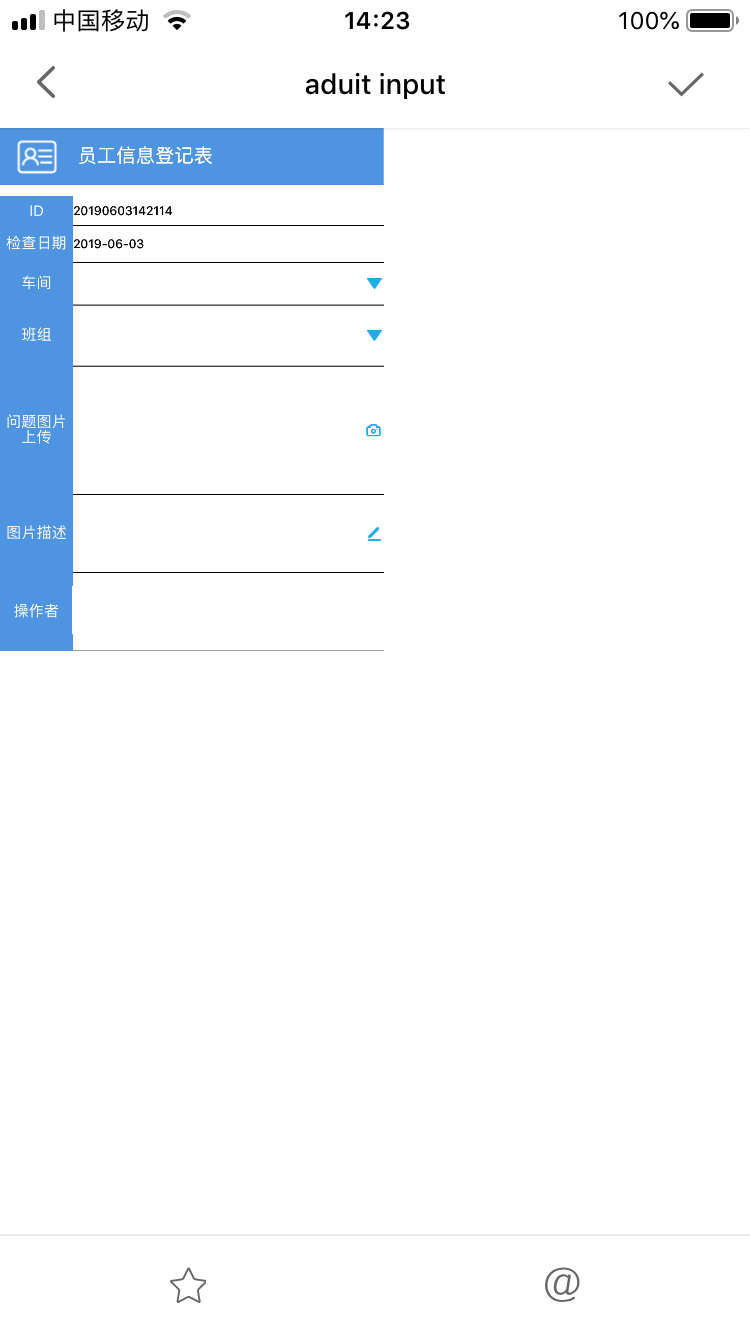Tap the star icon in the bottom bar
750x1334 pixels.
[x=188, y=1285]
